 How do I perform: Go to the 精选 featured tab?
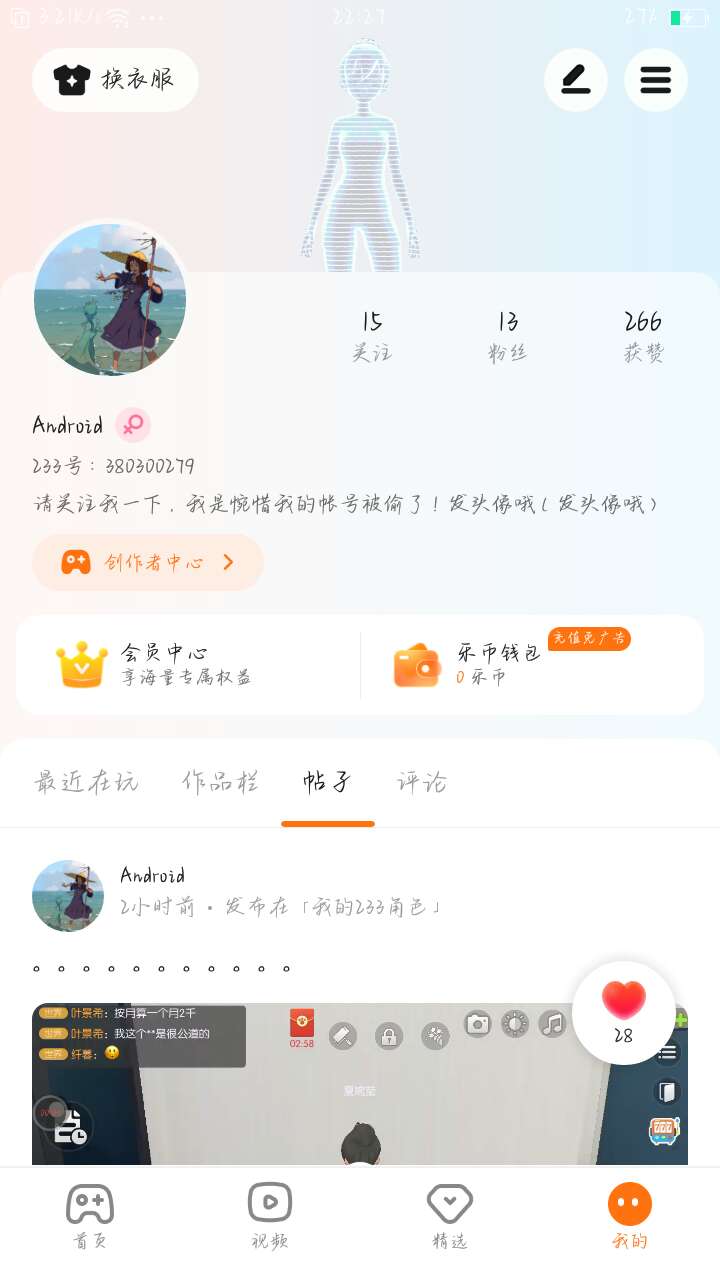[x=450, y=1216]
